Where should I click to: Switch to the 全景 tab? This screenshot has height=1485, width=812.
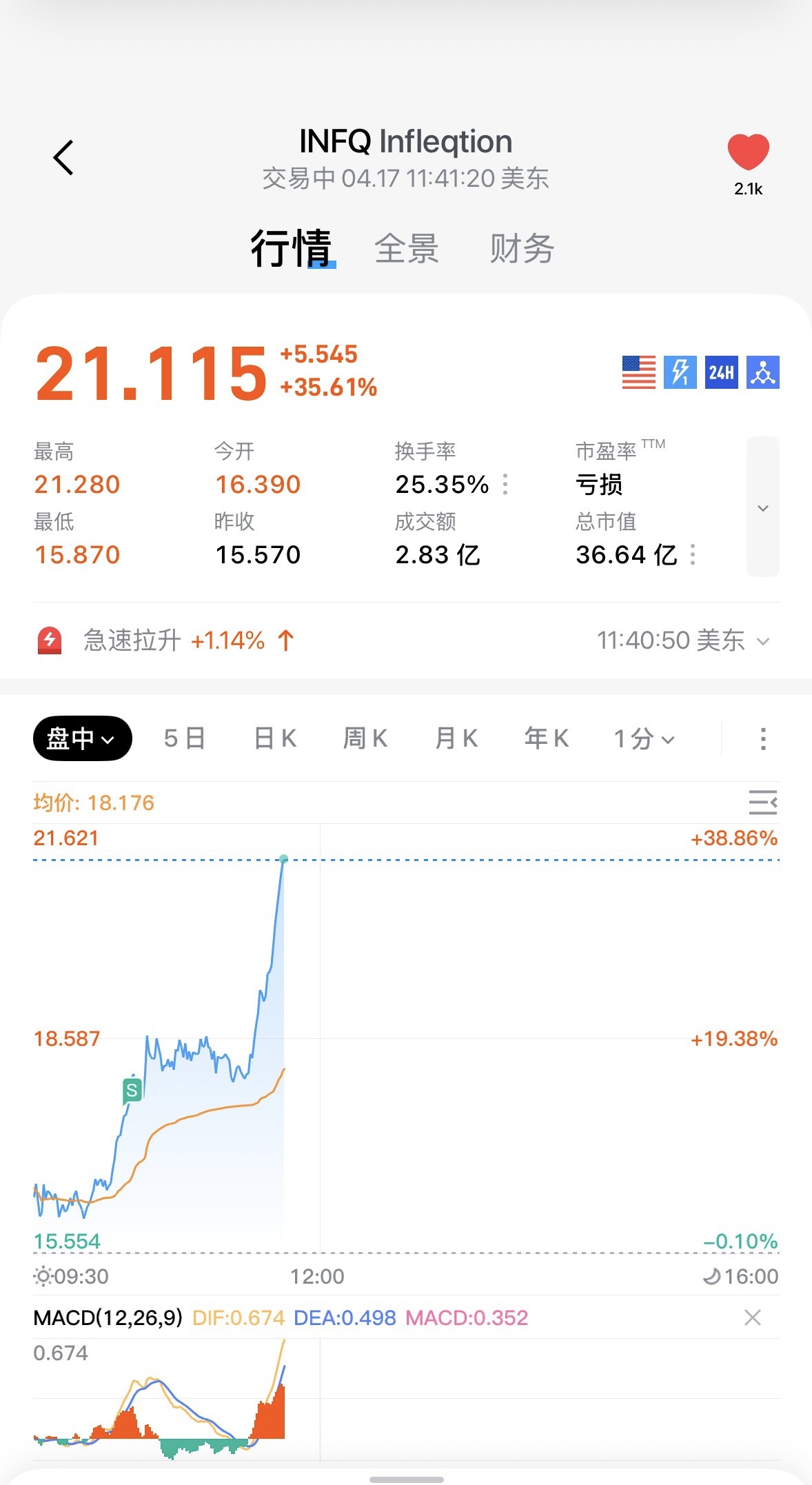407,249
